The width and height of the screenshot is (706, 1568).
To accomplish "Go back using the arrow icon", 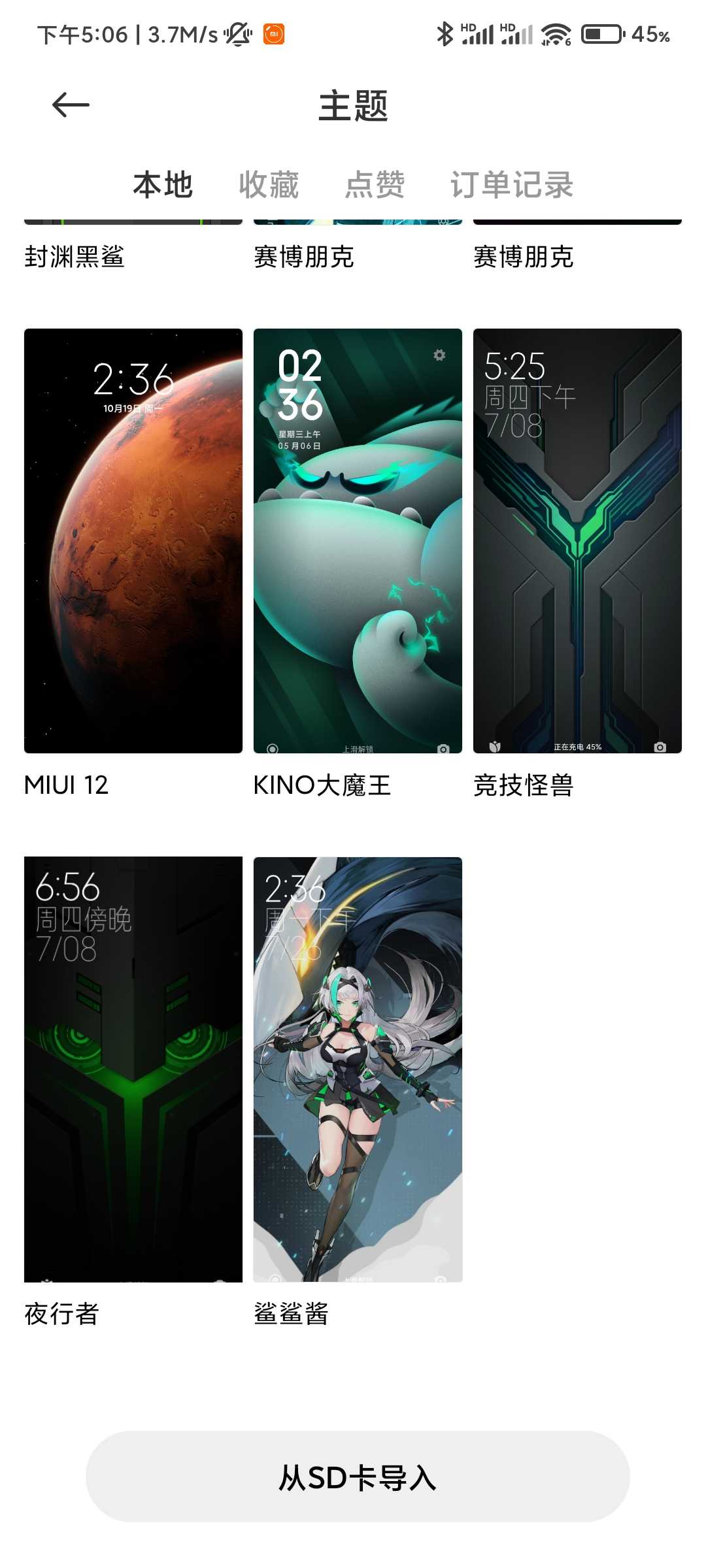I will (71, 105).
